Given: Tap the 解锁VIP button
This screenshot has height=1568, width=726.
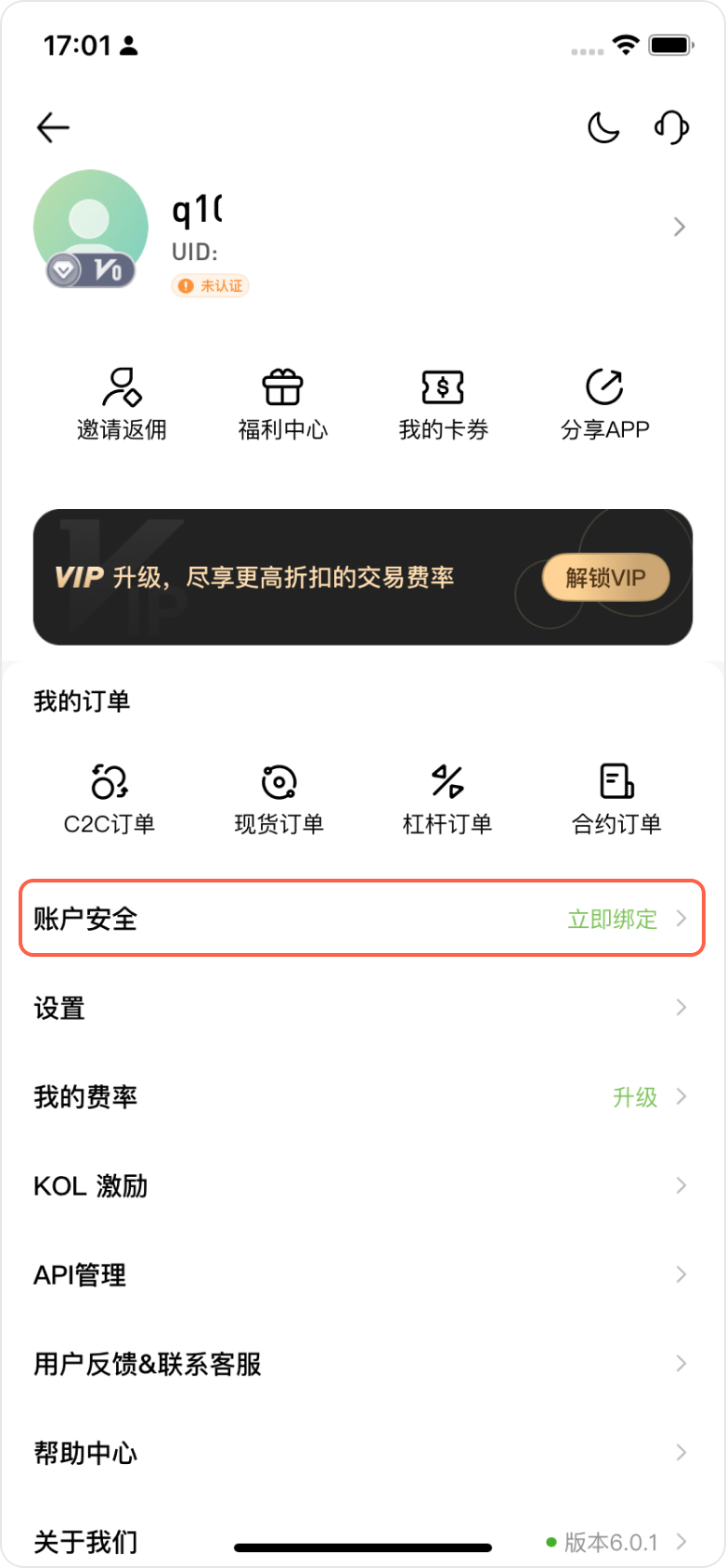Looking at the screenshot, I should pos(605,578).
